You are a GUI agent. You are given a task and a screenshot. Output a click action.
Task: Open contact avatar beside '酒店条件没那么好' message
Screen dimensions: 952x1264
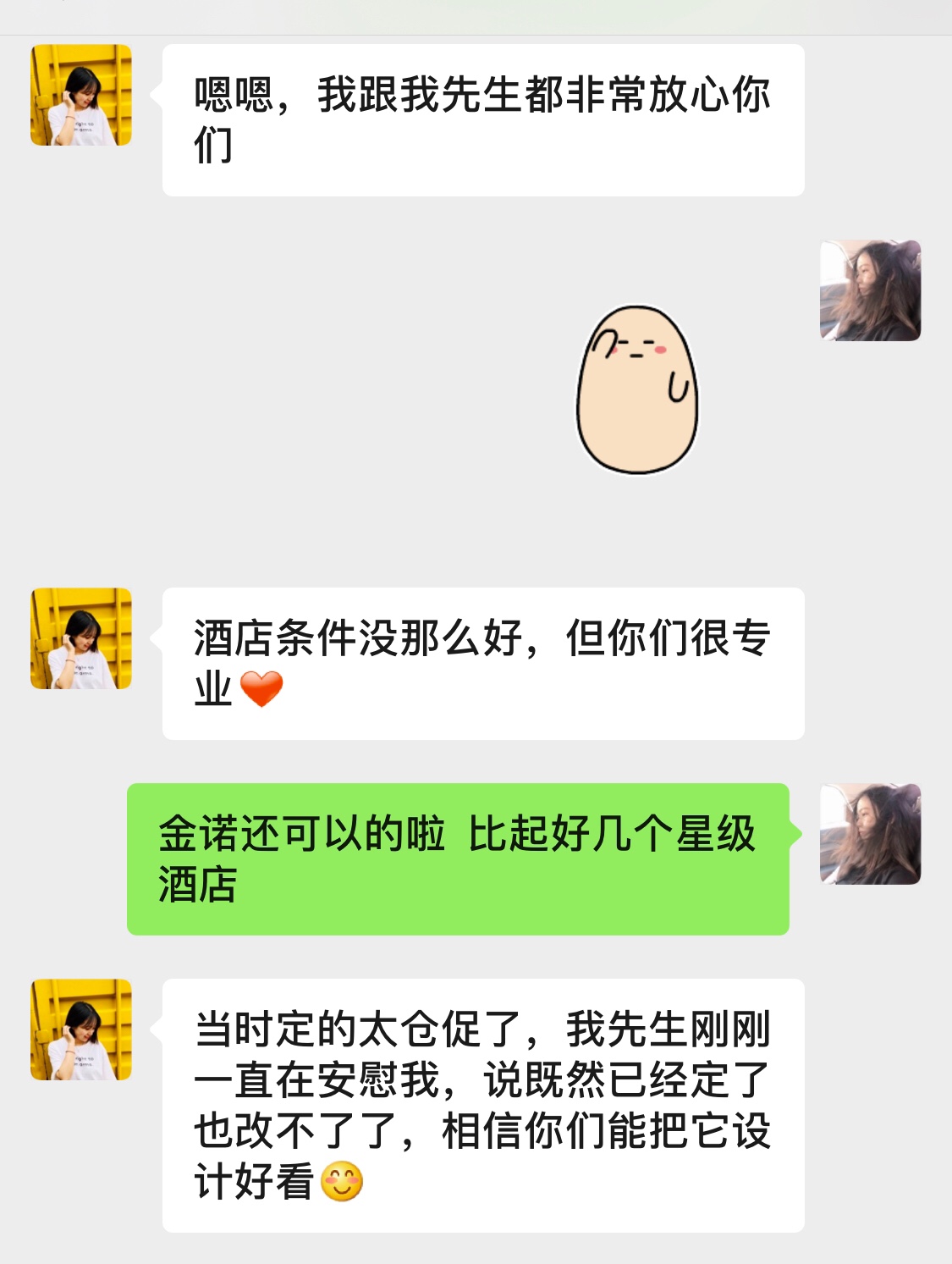pyautogui.click(x=81, y=638)
